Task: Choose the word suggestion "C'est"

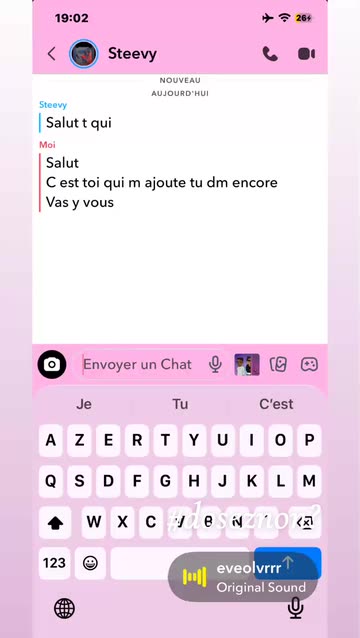Action: pyautogui.click(x=276, y=404)
